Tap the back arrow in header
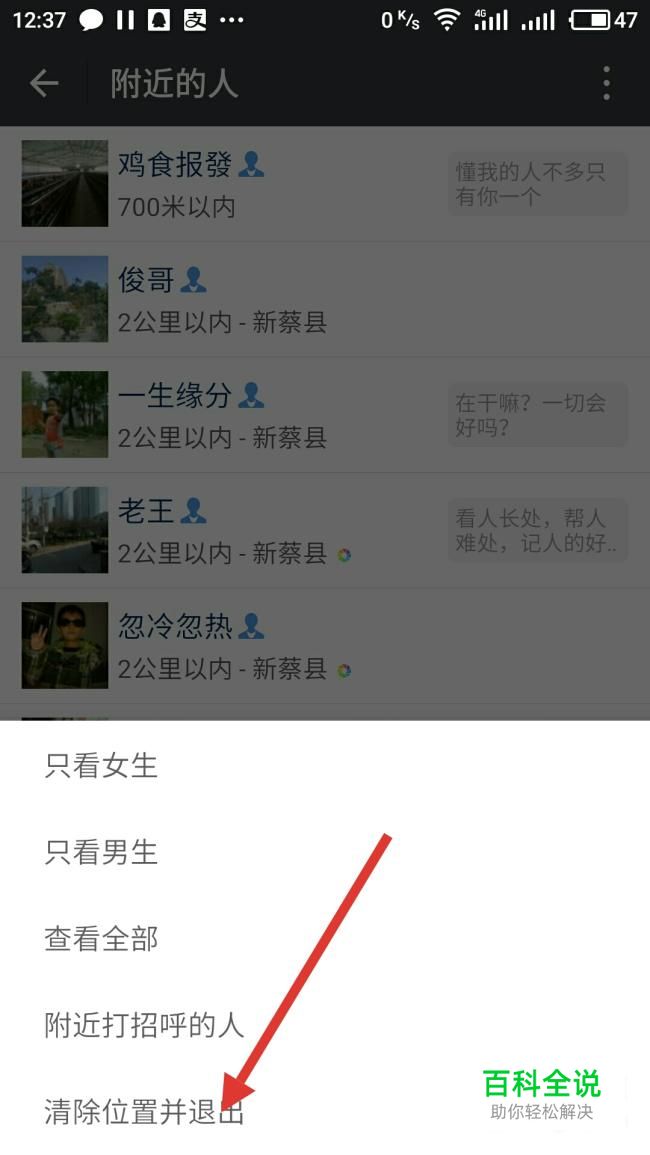 coord(44,84)
